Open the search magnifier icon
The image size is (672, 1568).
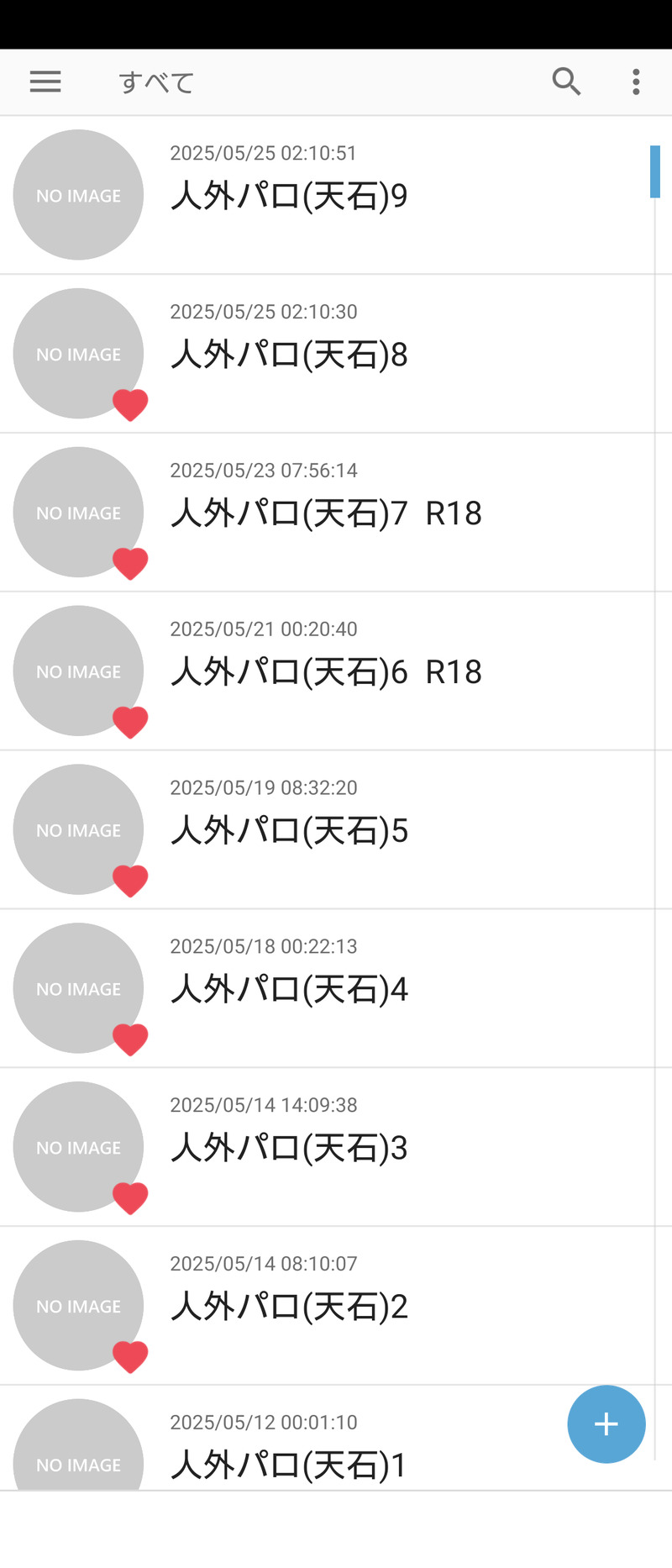(566, 82)
